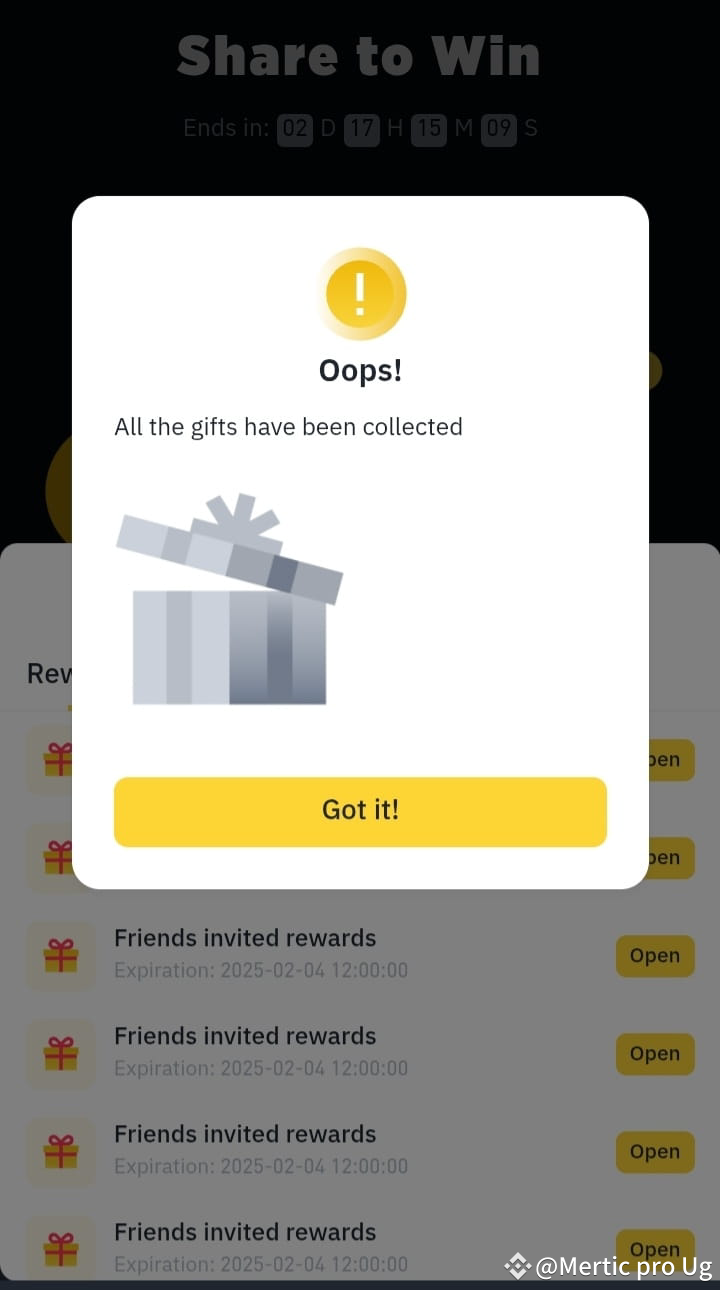The height and width of the screenshot is (1290, 720).
Task: Click the days counter in the countdown
Action: click(295, 129)
